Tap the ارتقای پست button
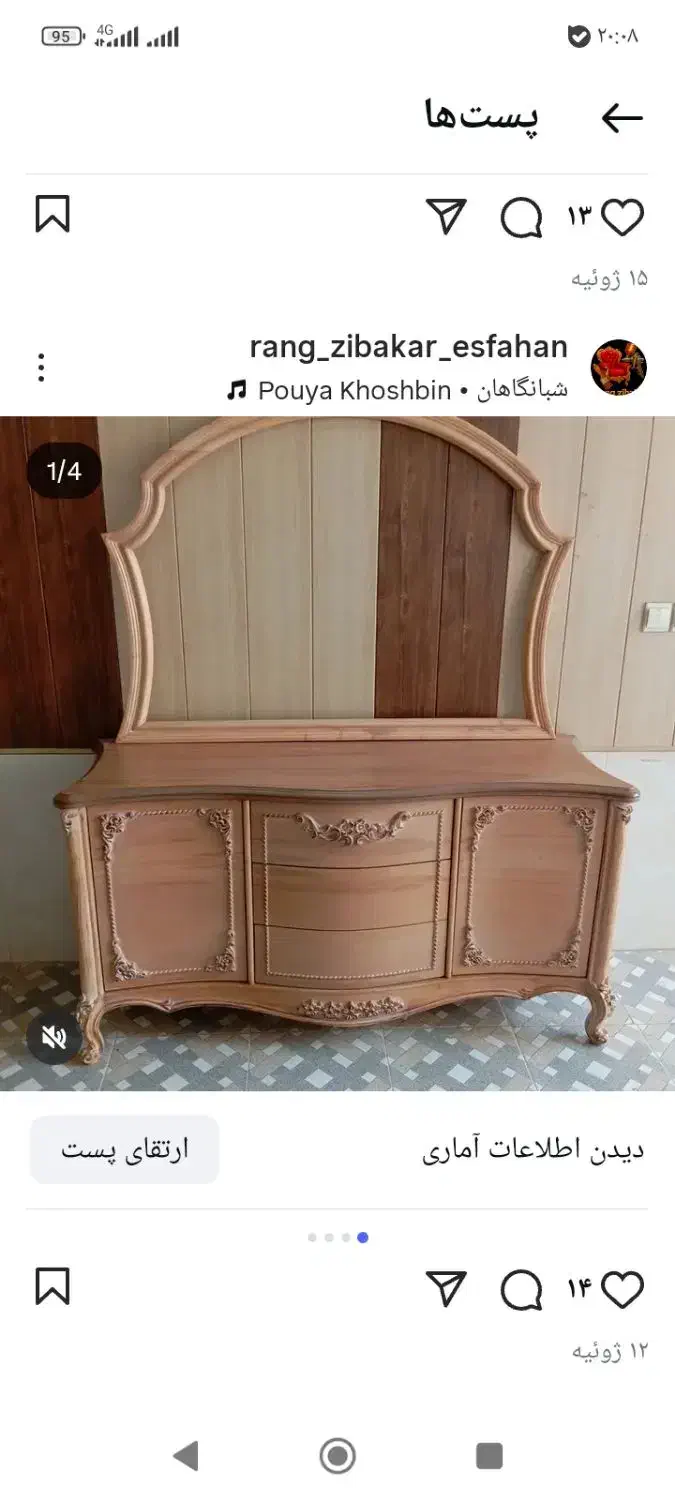 125,1149
